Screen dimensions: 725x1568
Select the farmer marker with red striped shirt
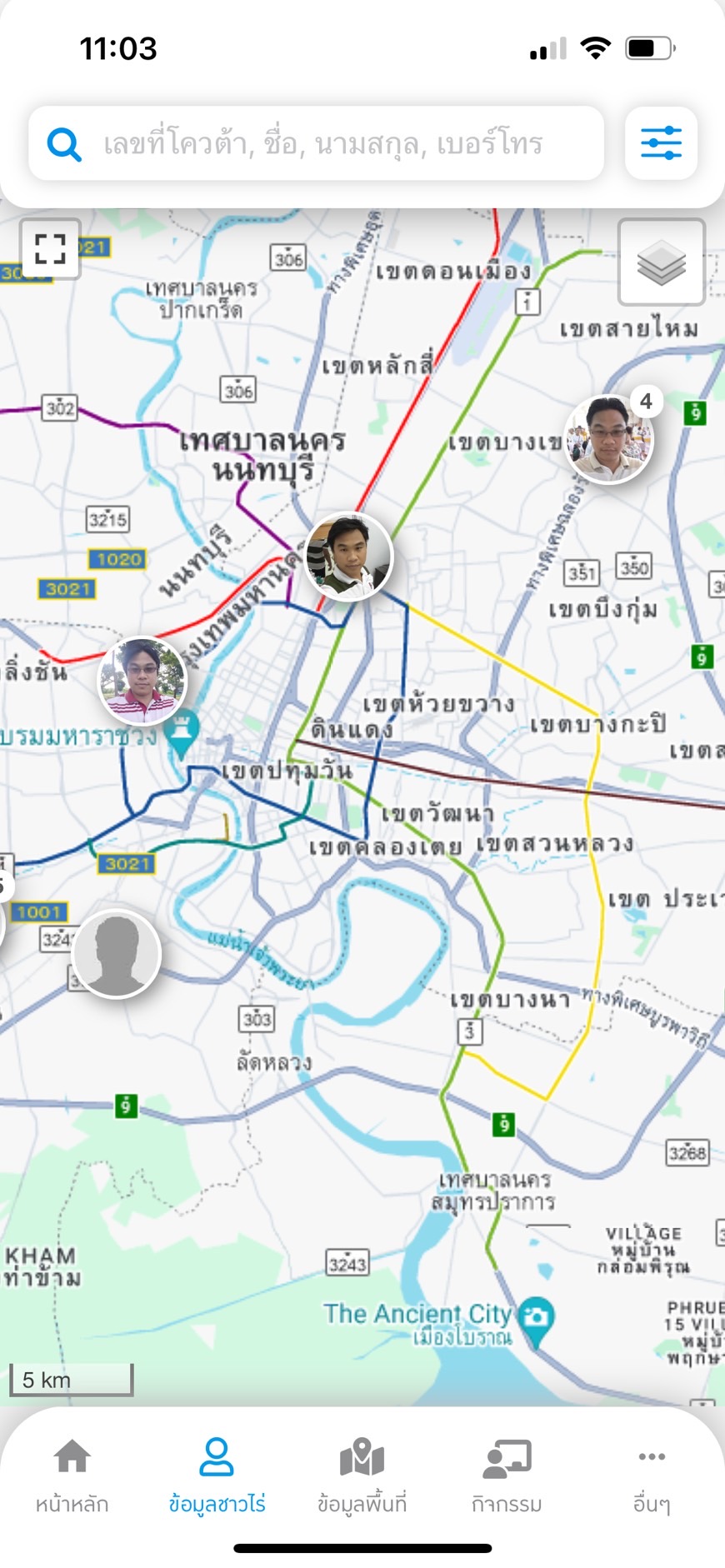click(x=142, y=681)
